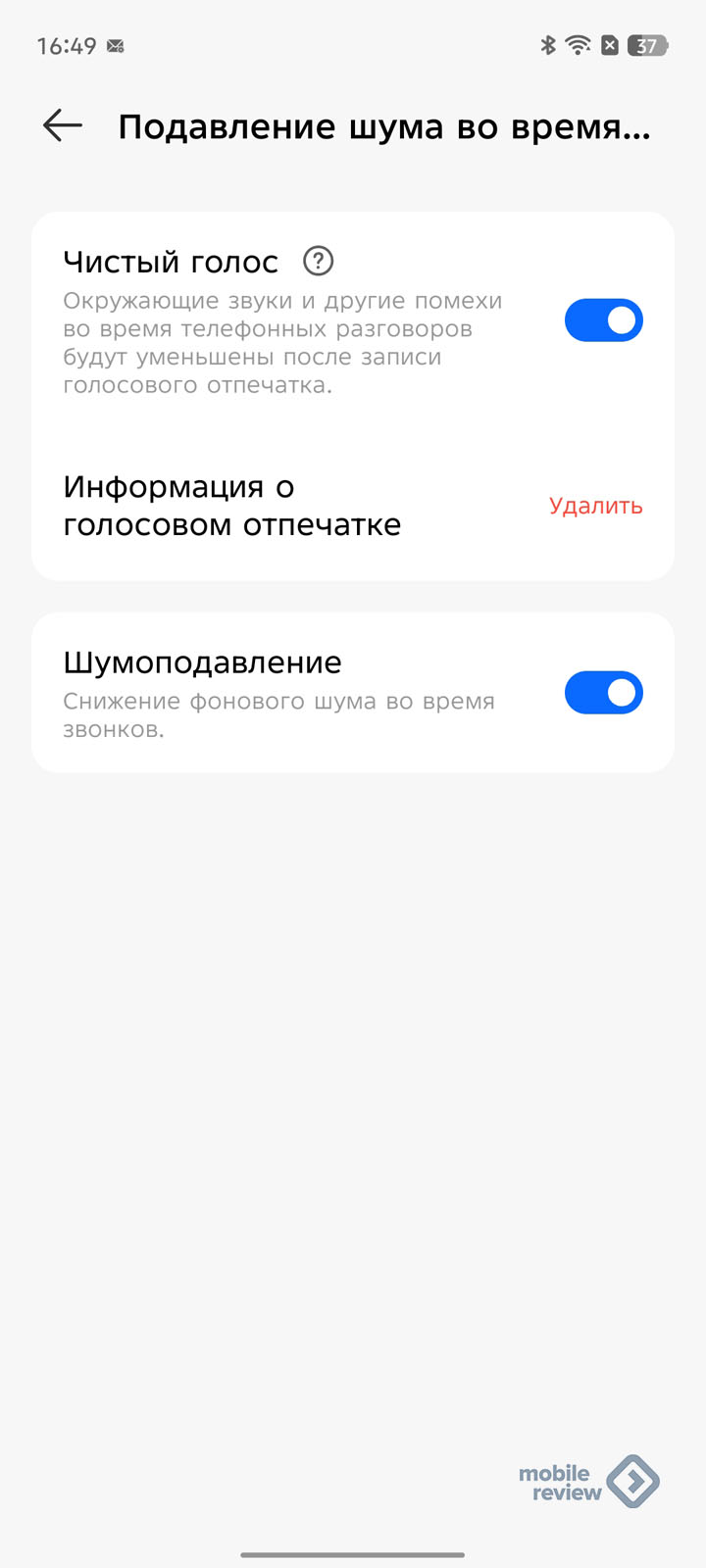Tap Удалить to delete the voice print
Screen dimensions: 706x1568
tap(595, 506)
